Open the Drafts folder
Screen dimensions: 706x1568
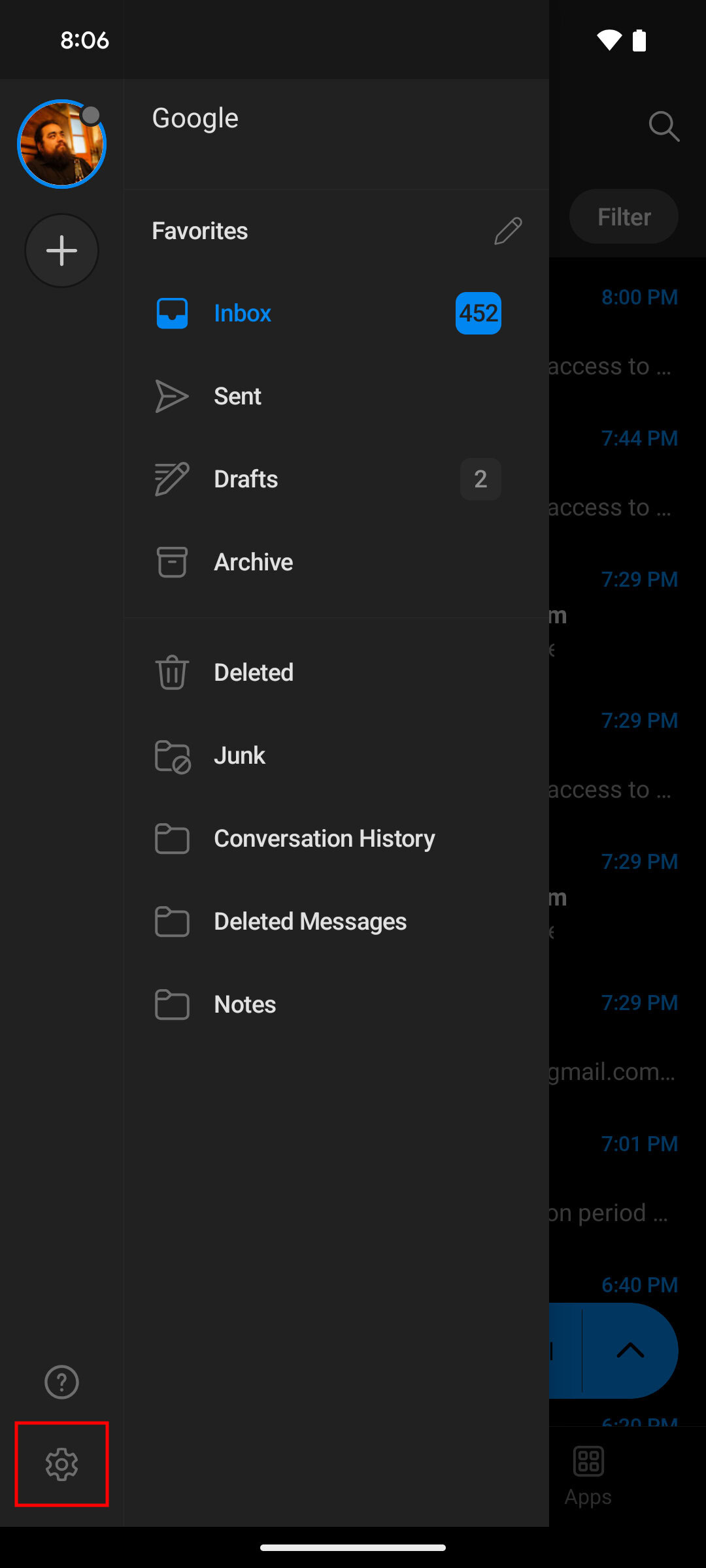246,480
